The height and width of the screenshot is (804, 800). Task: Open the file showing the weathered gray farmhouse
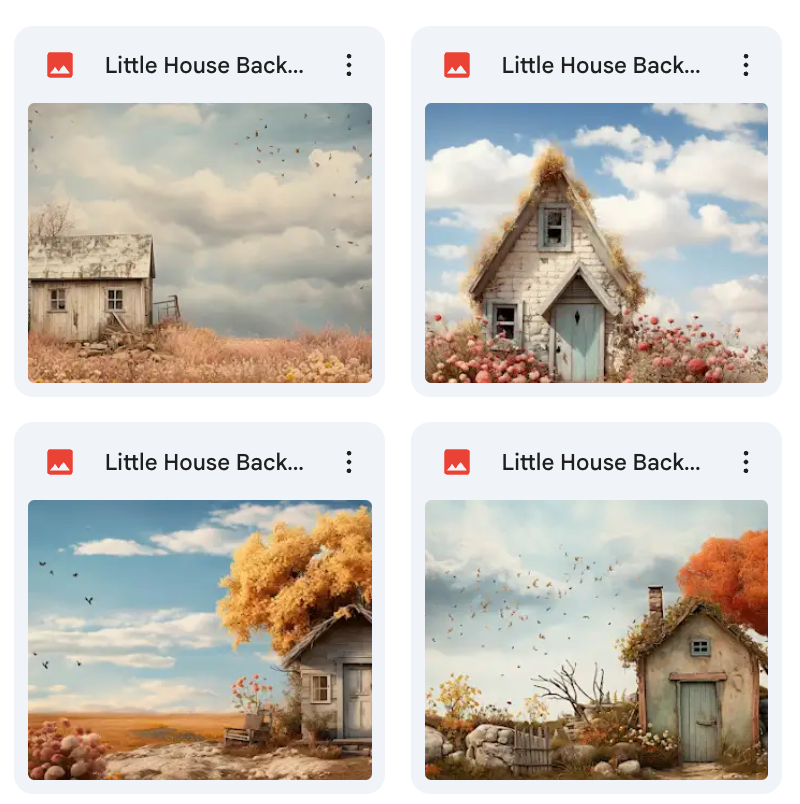[x=199, y=242]
